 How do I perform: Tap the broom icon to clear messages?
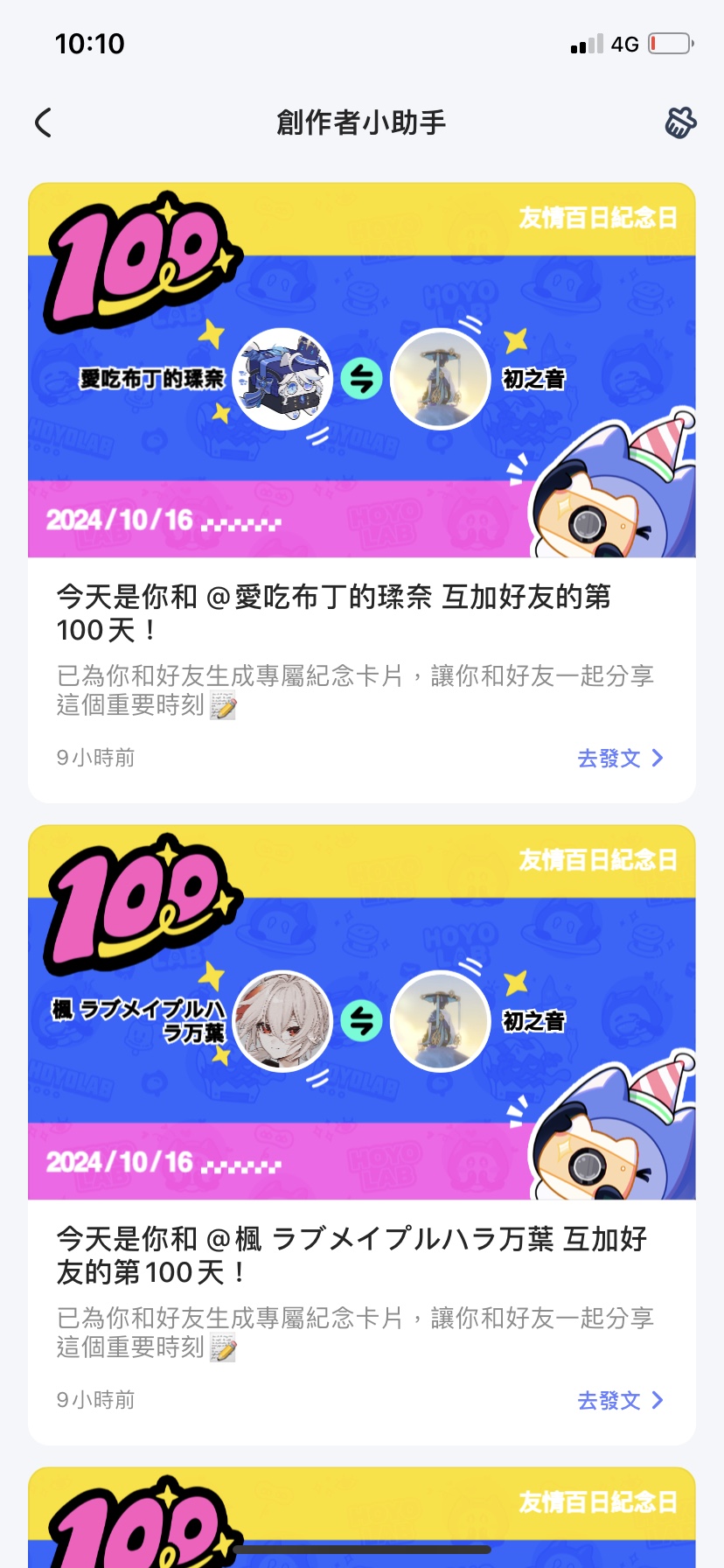pyautogui.click(x=680, y=122)
